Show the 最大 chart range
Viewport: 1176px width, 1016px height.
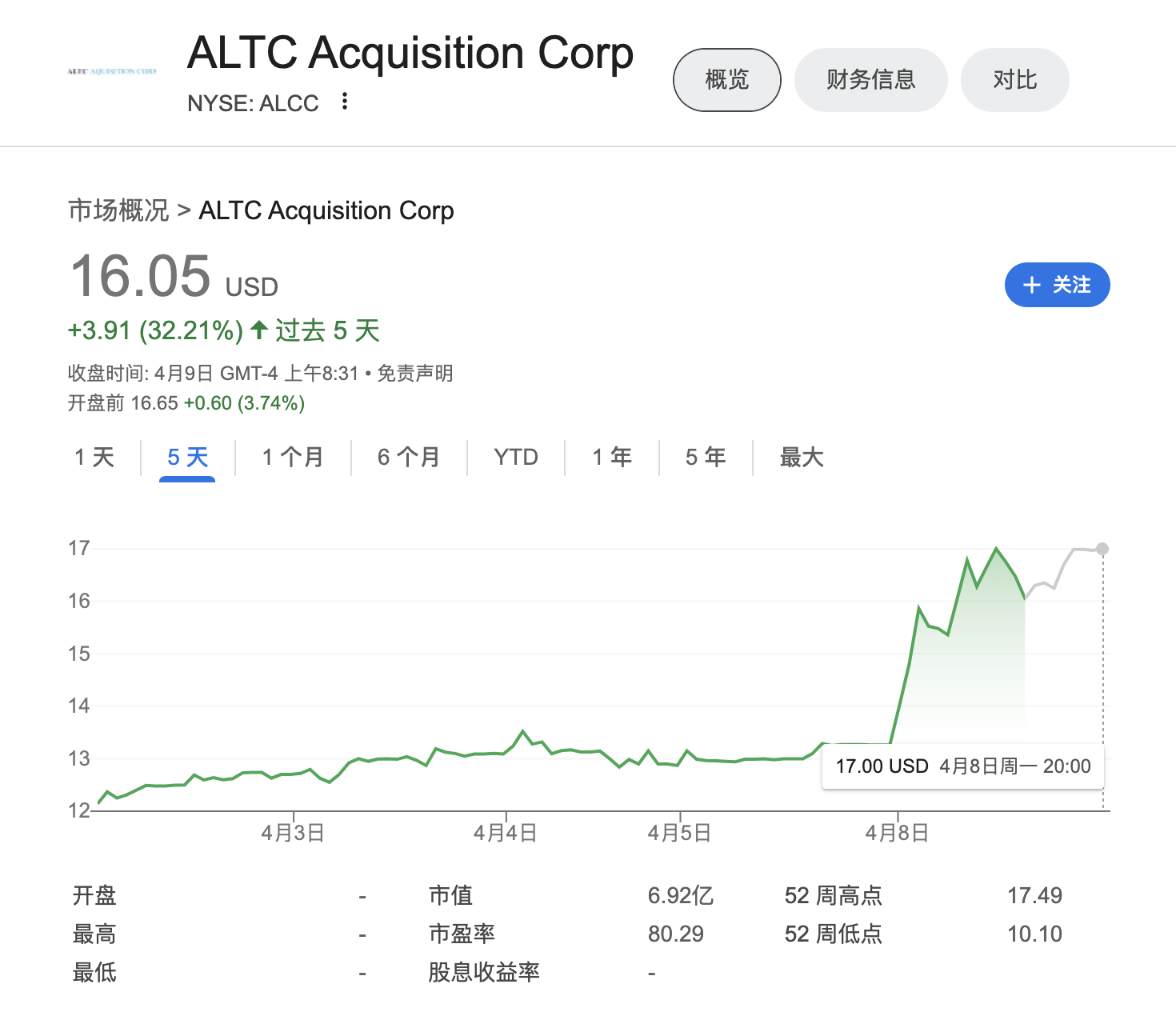click(x=801, y=458)
